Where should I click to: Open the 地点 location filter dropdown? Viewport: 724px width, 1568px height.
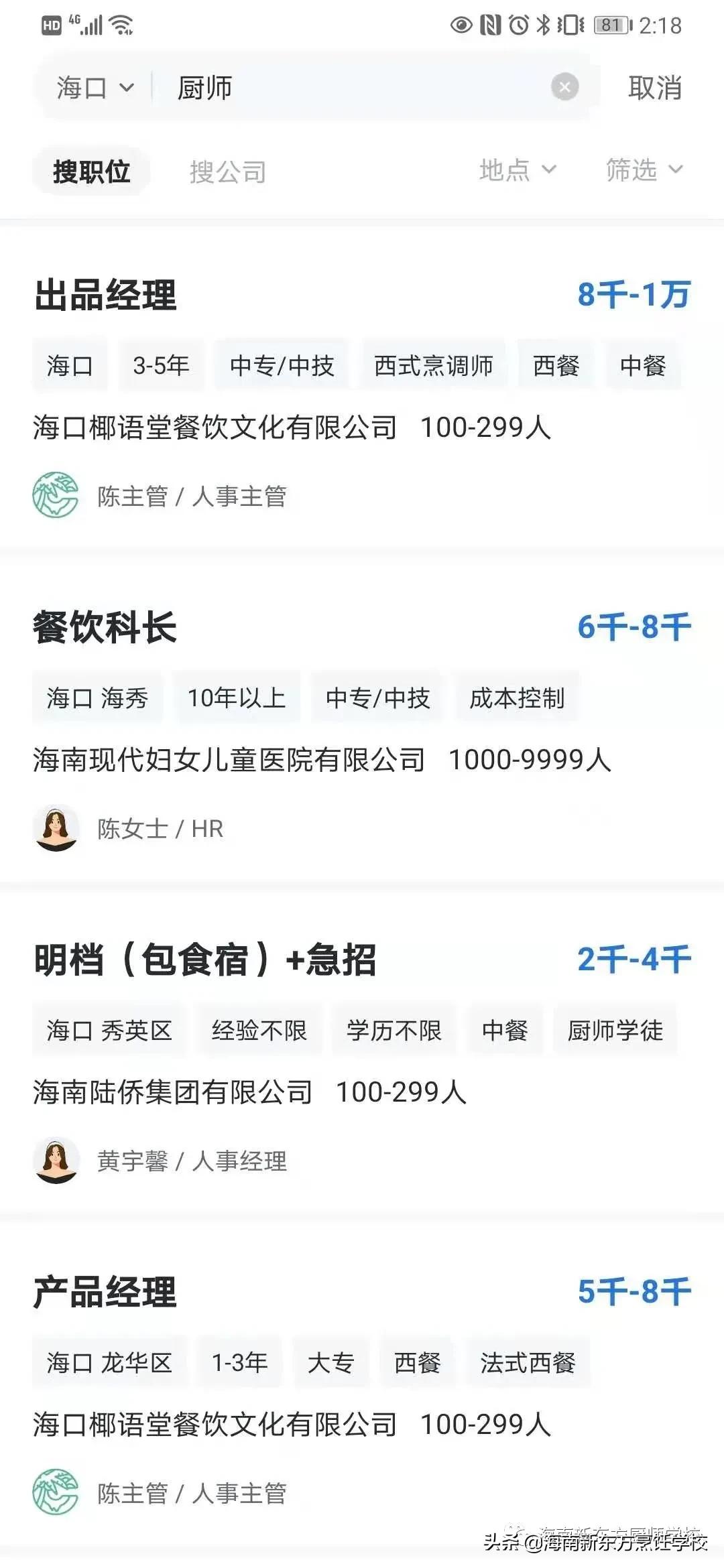pos(518,172)
